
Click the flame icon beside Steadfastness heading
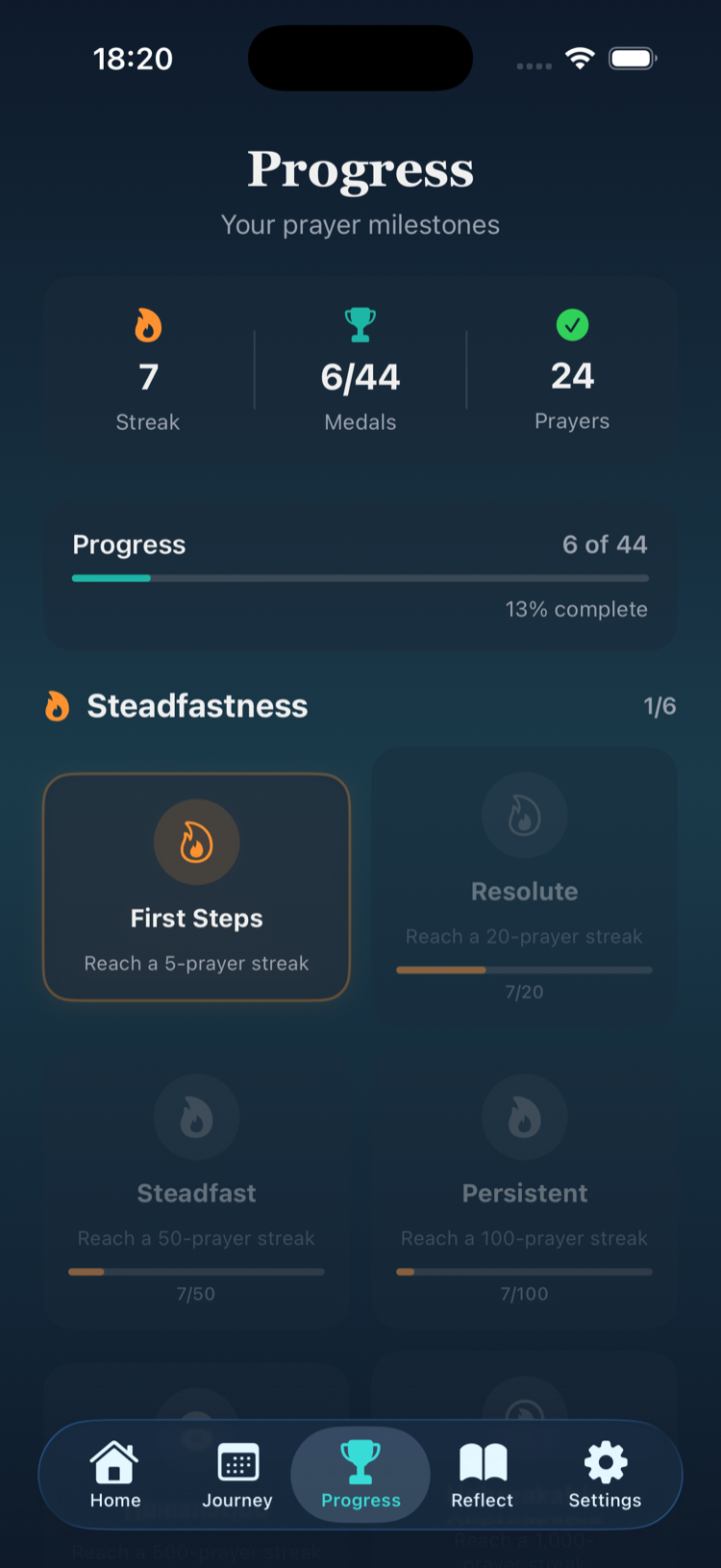(58, 705)
